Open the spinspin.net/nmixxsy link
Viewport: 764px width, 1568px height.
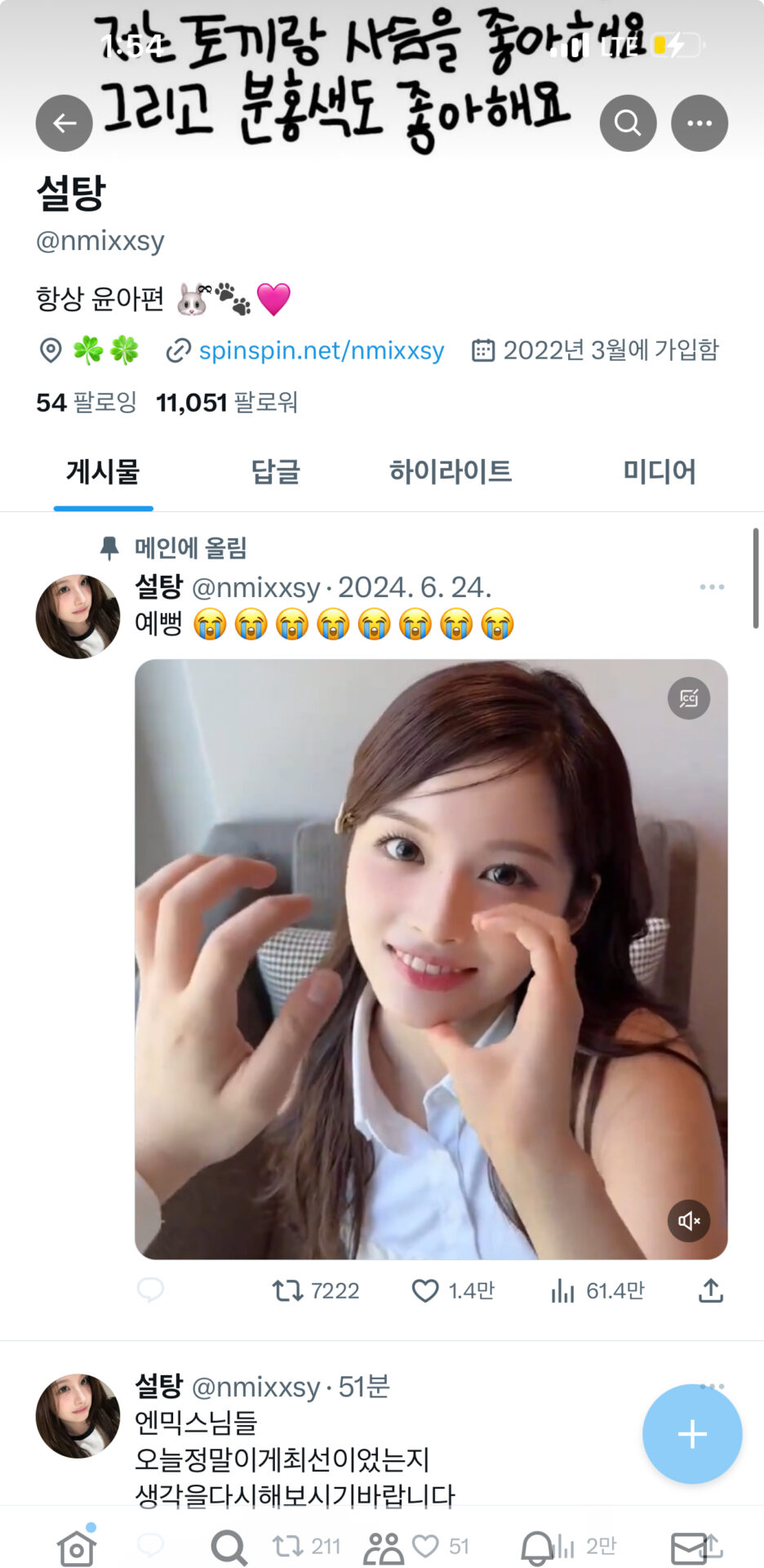pyautogui.click(x=321, y=350)
